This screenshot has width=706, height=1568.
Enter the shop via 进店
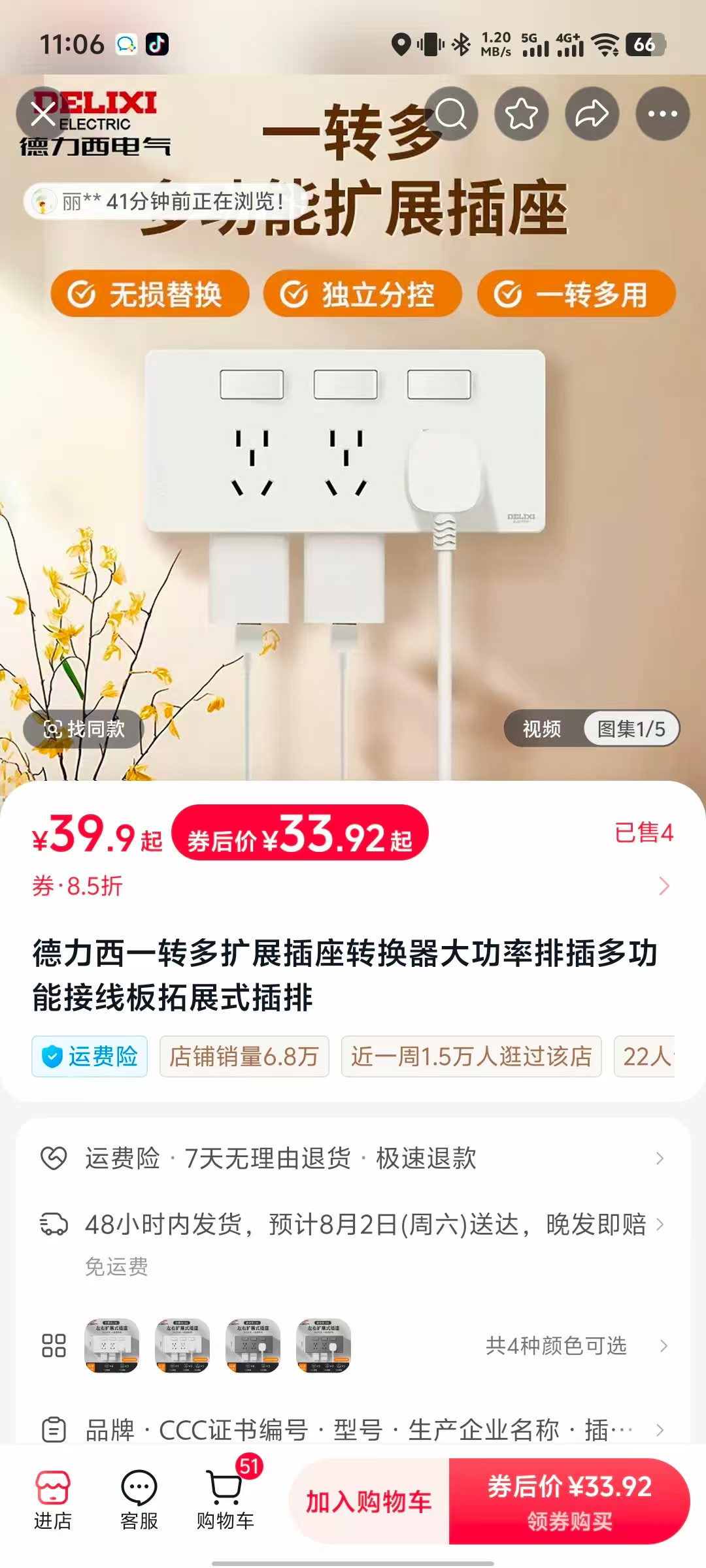53,1501
